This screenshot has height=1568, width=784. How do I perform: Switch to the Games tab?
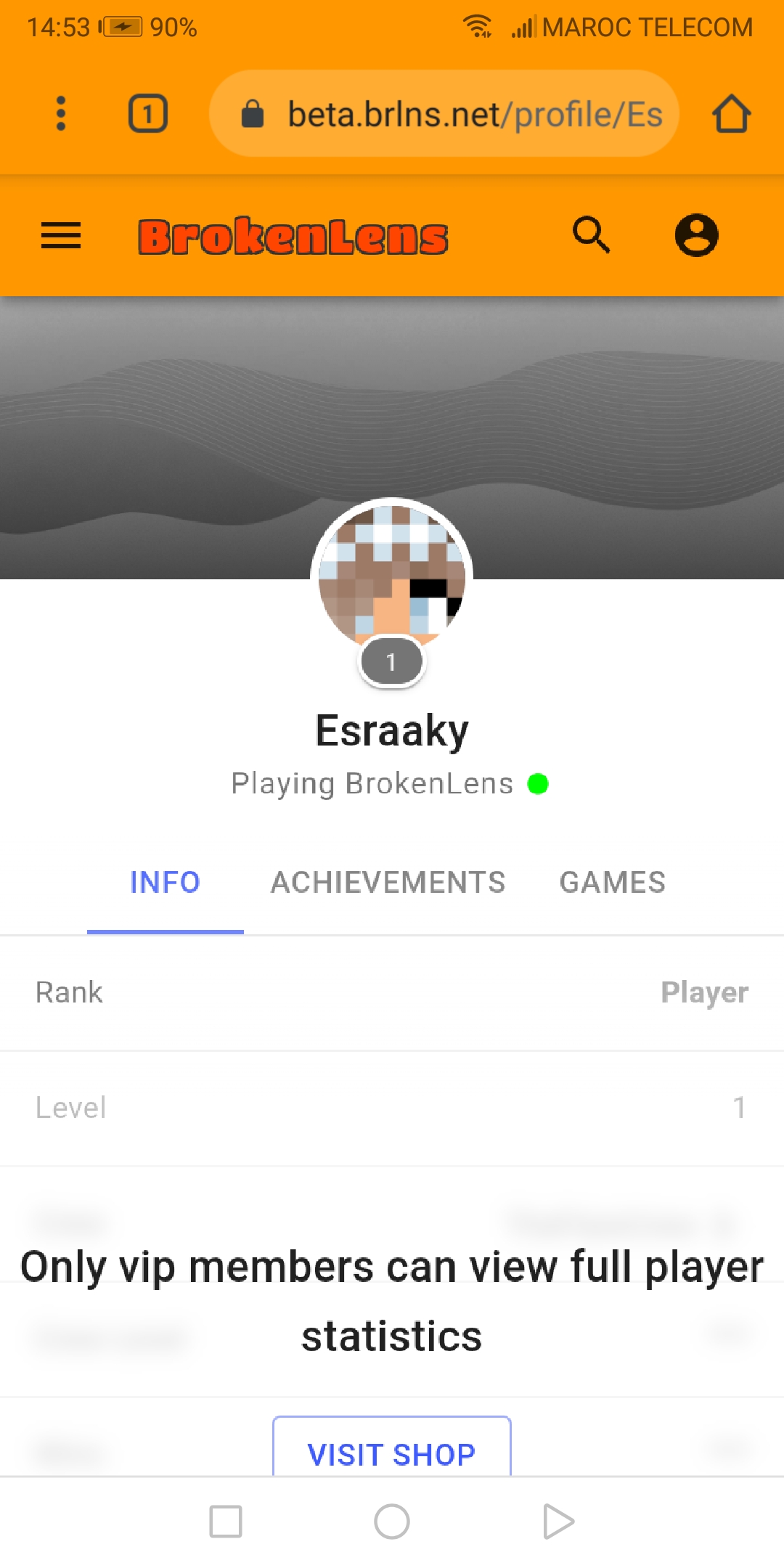pos(613,883)
